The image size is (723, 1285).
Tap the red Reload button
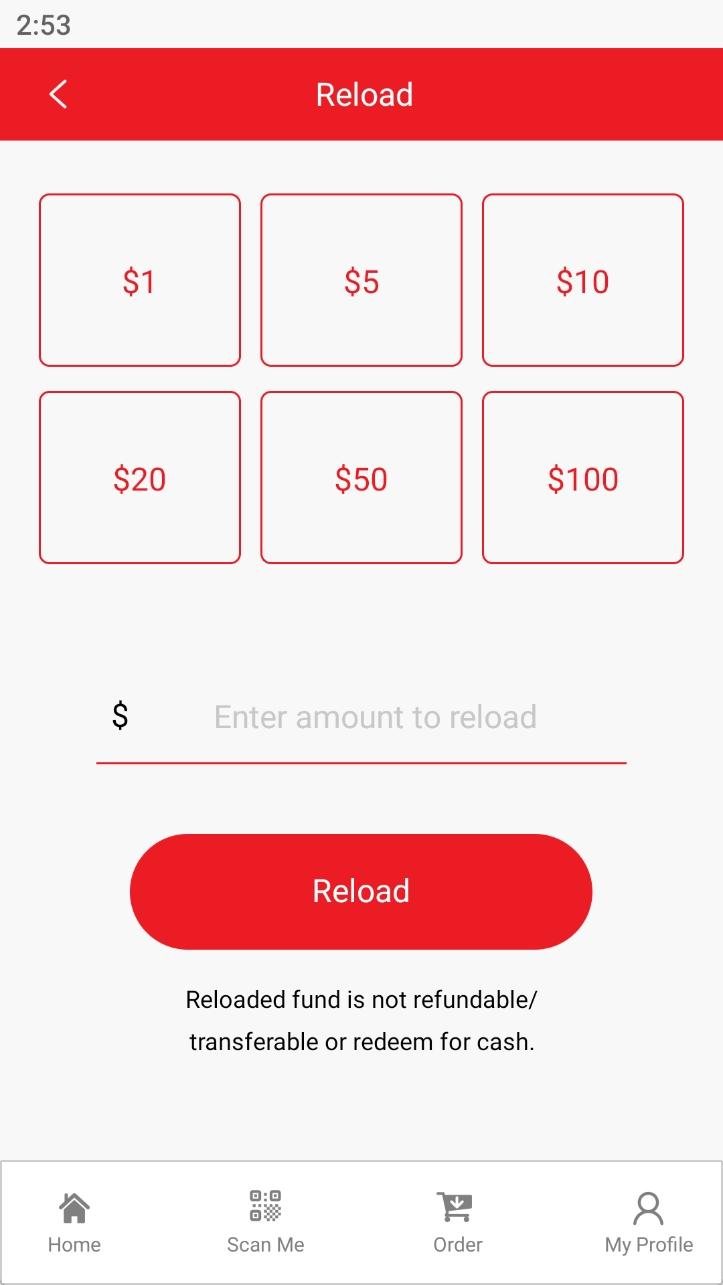click(361, 891)
